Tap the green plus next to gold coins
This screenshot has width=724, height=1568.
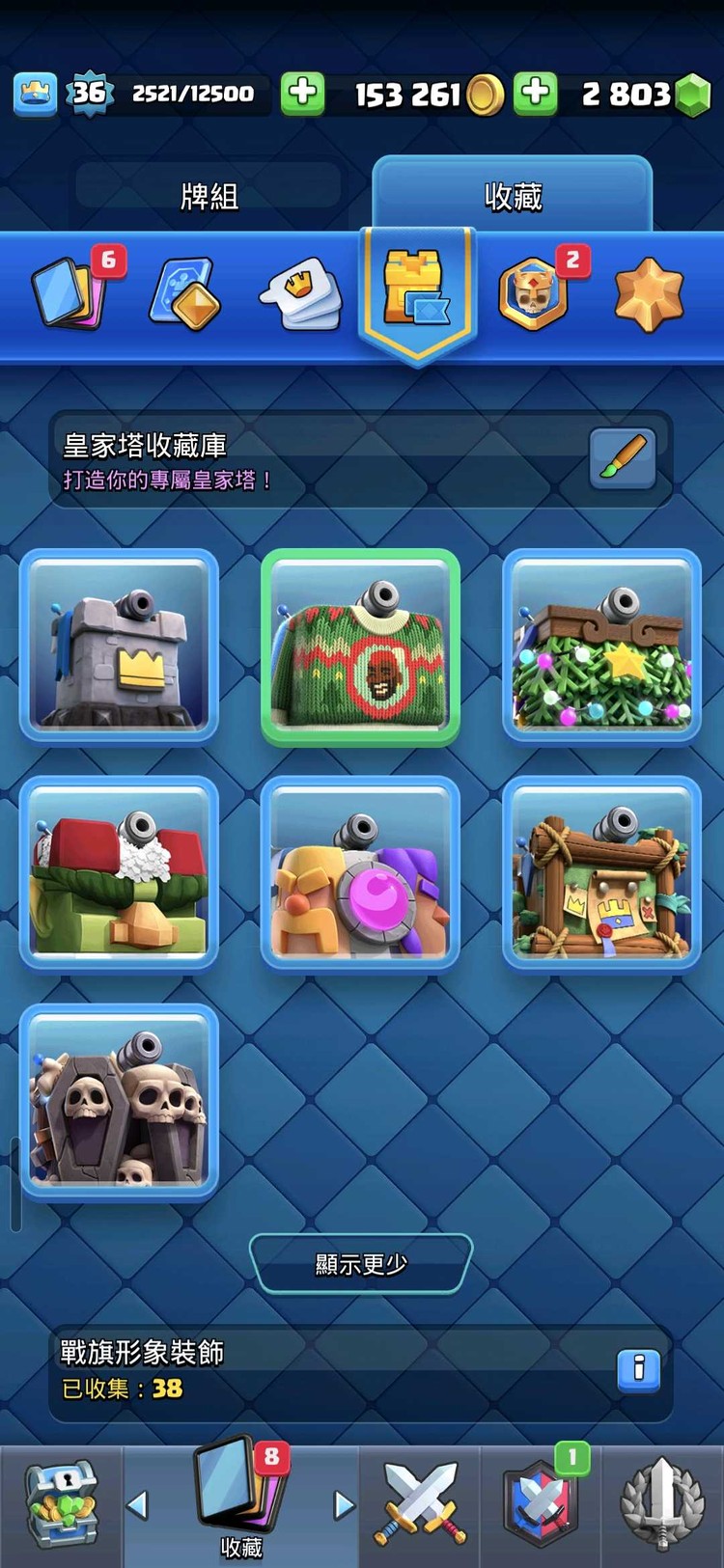pos(302,94)
